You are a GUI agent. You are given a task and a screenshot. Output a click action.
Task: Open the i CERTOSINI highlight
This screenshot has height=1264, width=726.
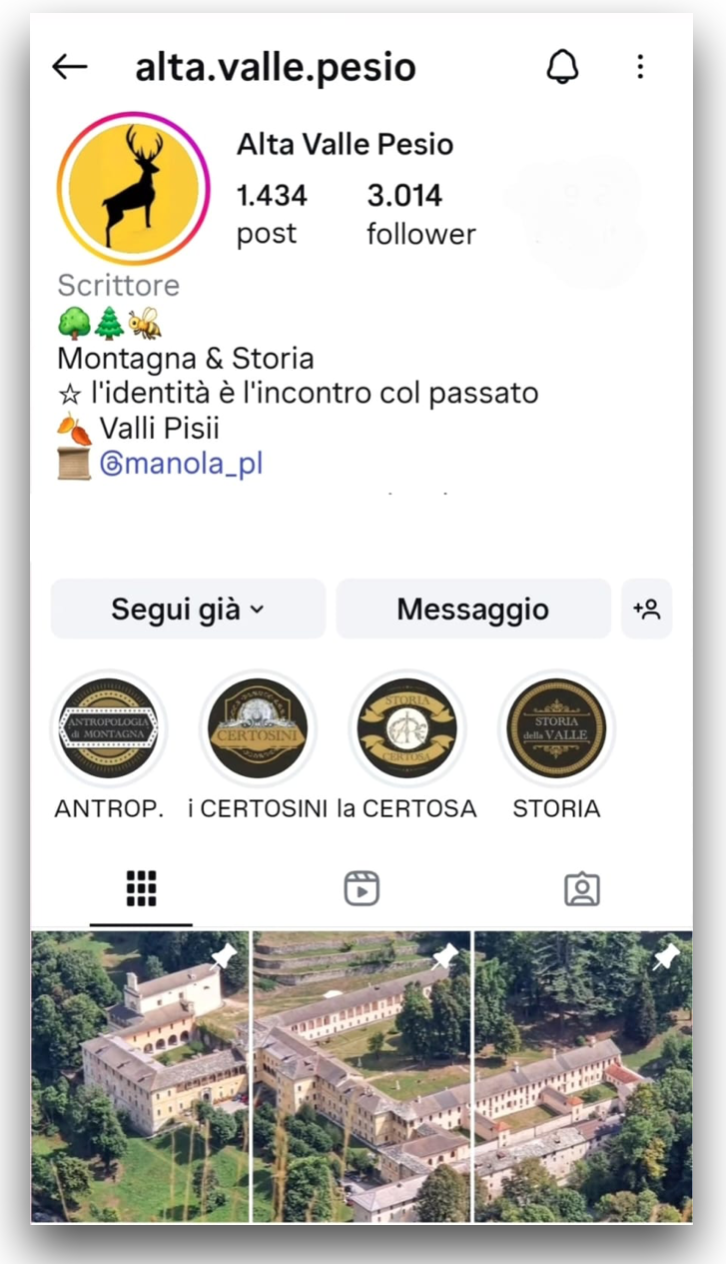(x=257, y=728)
